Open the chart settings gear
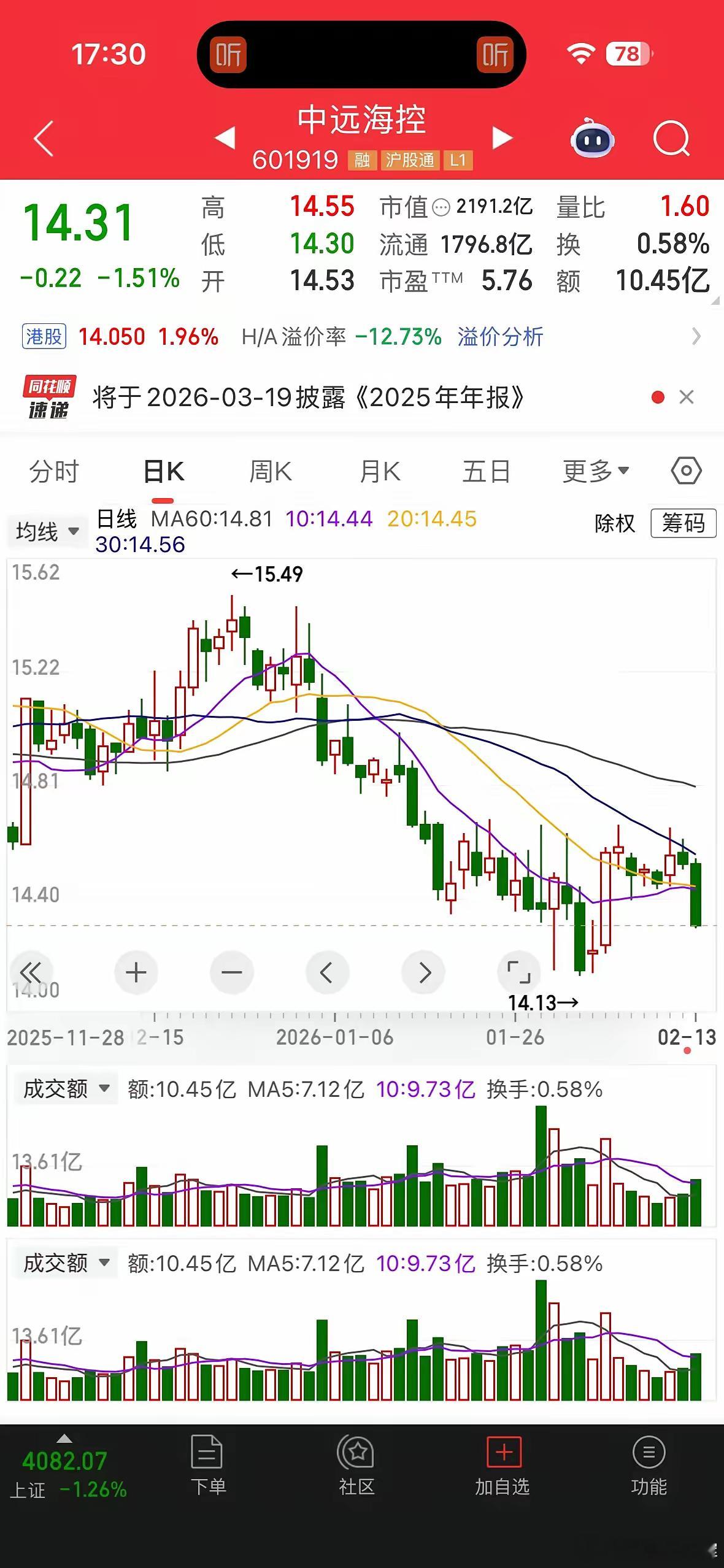Screen dimensions: 724x1568 click(x=685, y=471)
